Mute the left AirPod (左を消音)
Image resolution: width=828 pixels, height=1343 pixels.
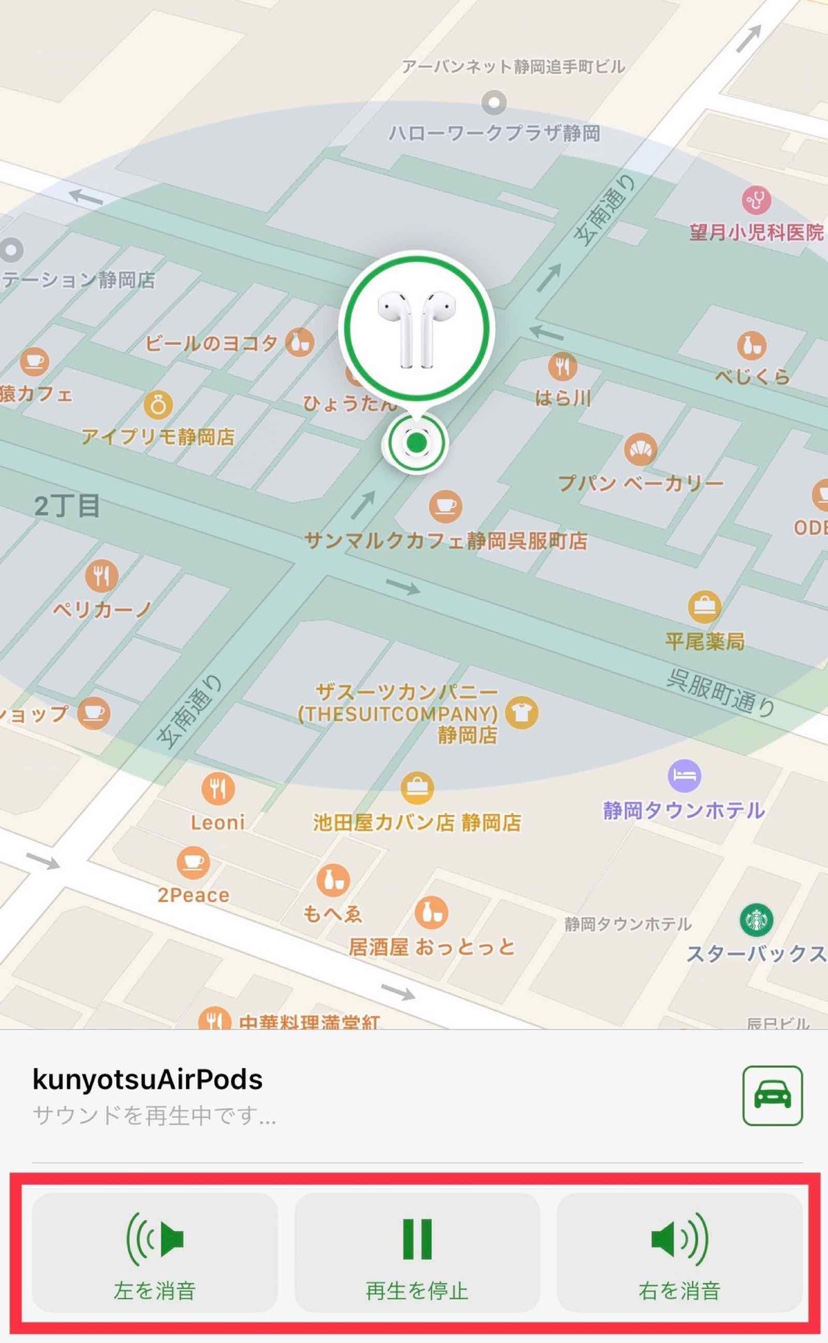155,1252
